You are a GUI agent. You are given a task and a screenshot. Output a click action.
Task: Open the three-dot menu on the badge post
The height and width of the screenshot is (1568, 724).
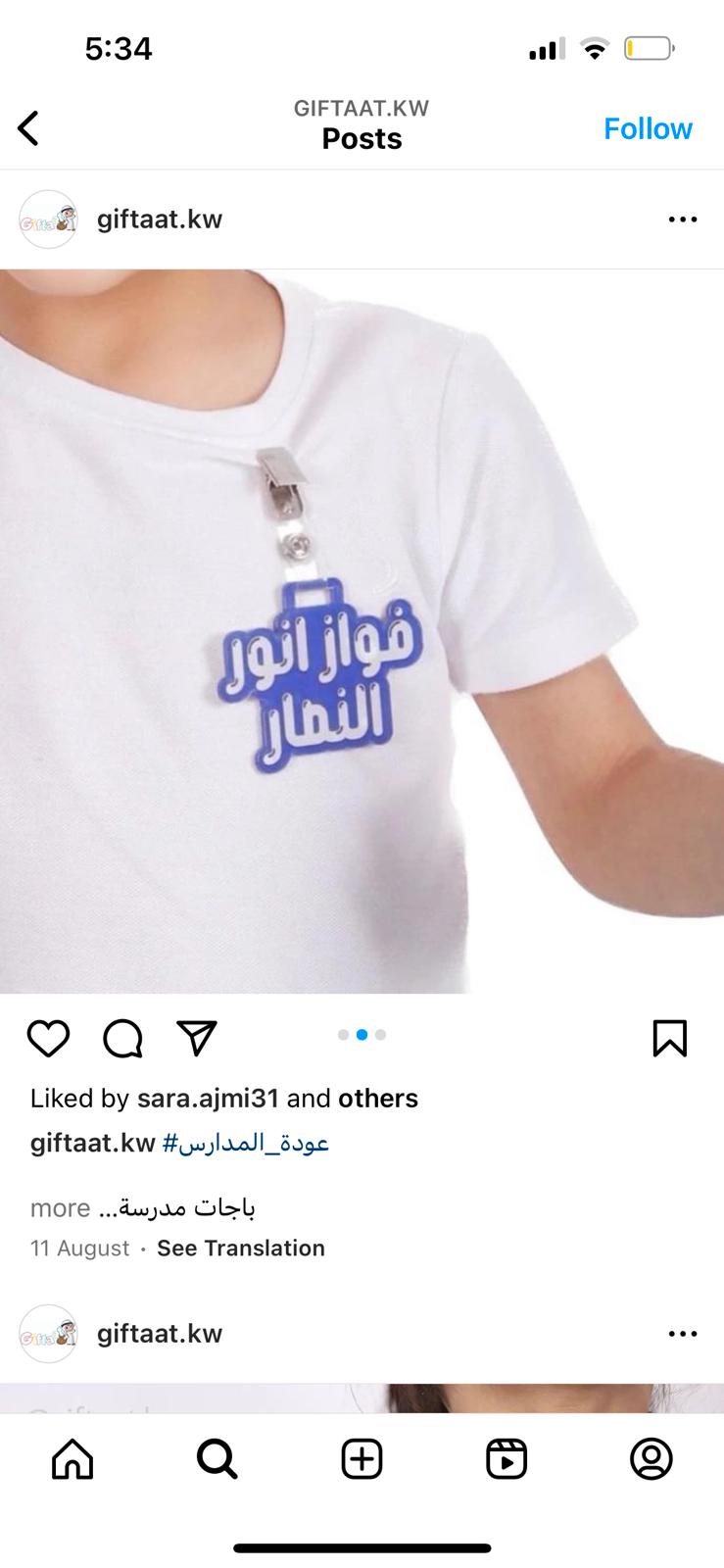683,220
